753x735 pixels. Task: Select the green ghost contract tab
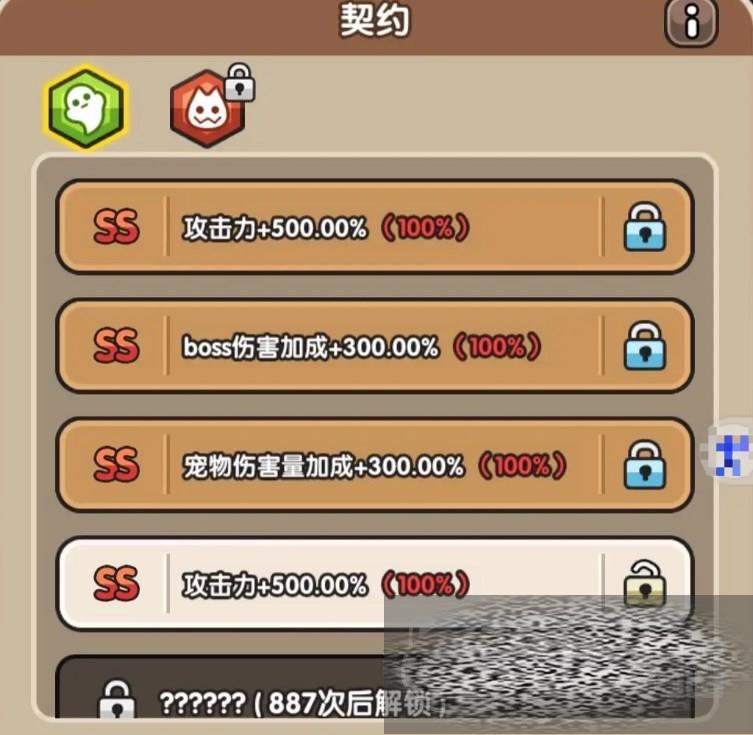coord(86,108)
